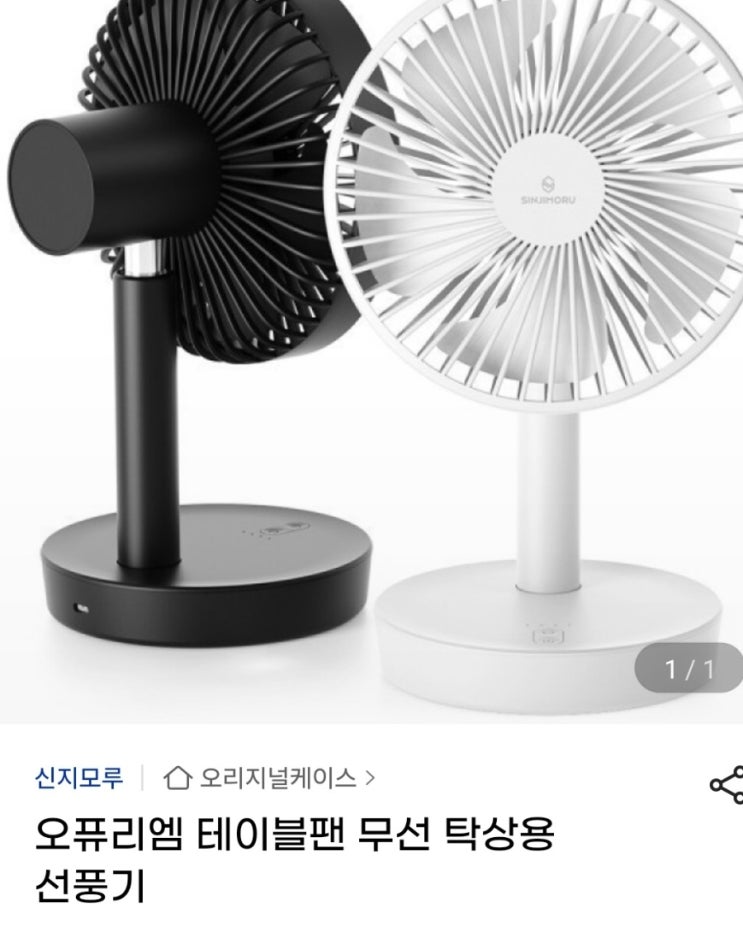Image resolution: width=743 pixels, height=932 pixels.
Task: Visit the 오리지널케이스 store page
Action: tap(270, 777)
